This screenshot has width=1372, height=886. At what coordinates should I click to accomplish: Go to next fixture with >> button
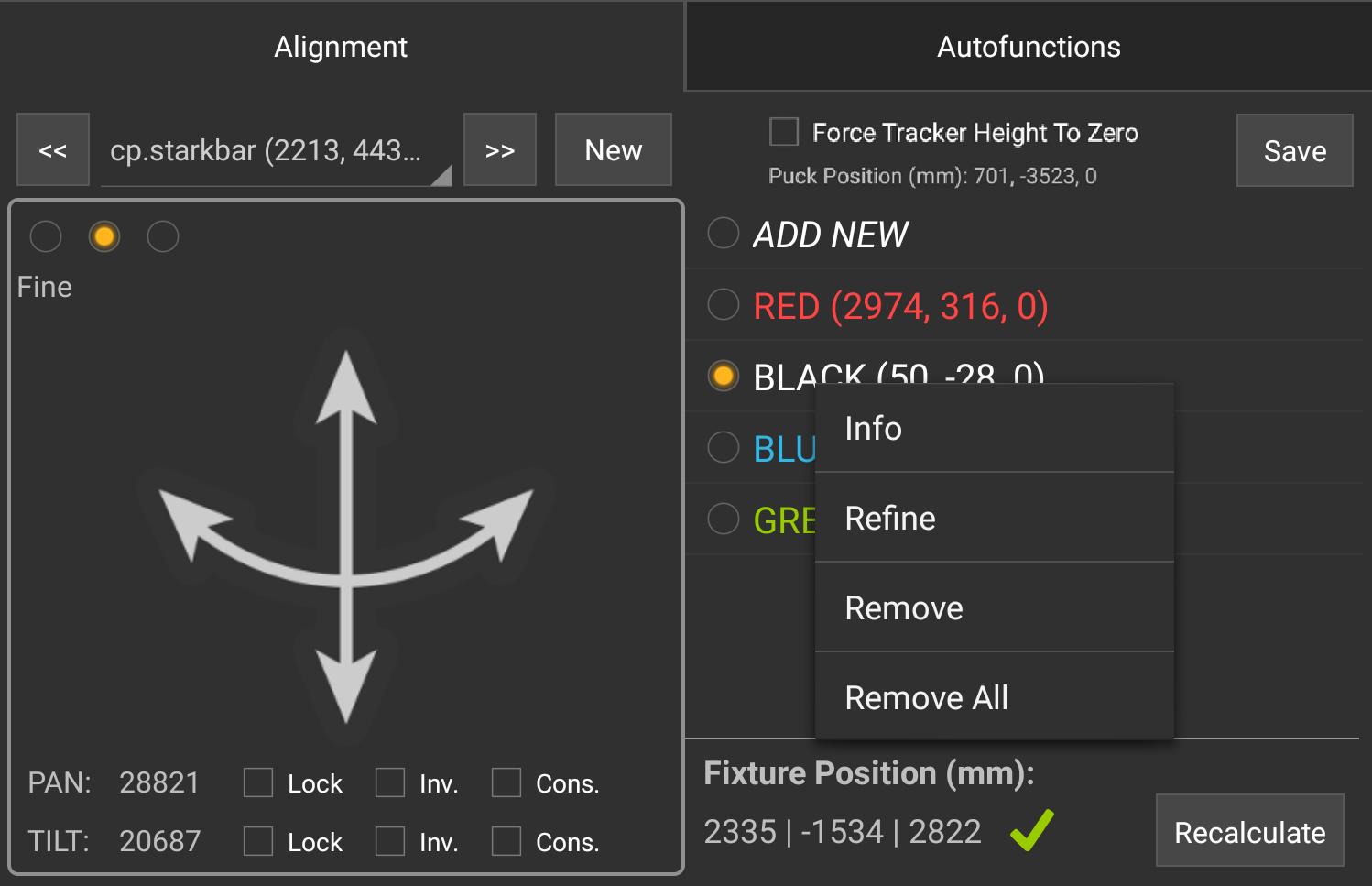(499, 150)
